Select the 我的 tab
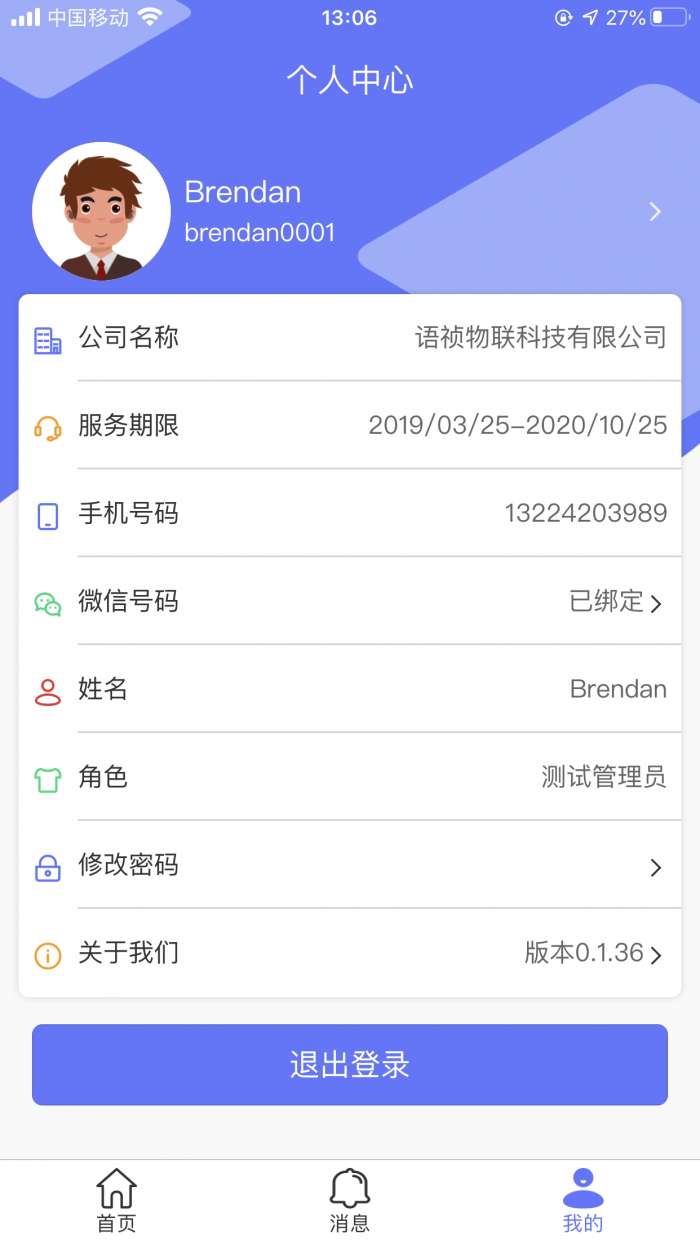The image size is (700, 1244). click(583, 1201)
